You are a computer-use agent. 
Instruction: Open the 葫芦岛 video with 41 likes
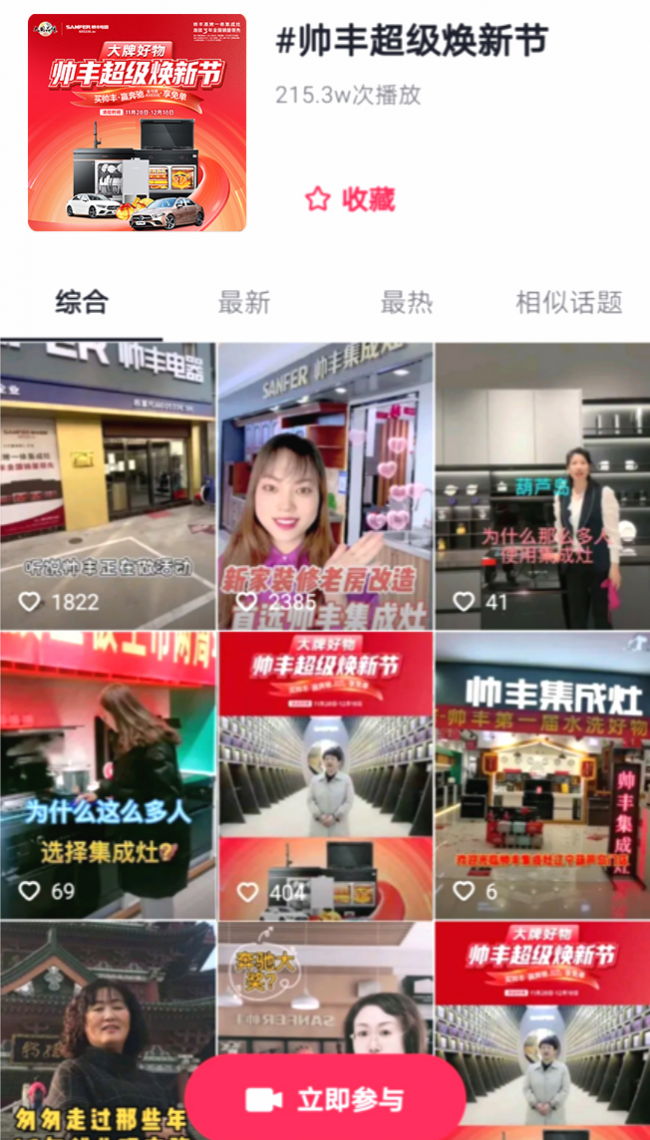tap(542, 485)
